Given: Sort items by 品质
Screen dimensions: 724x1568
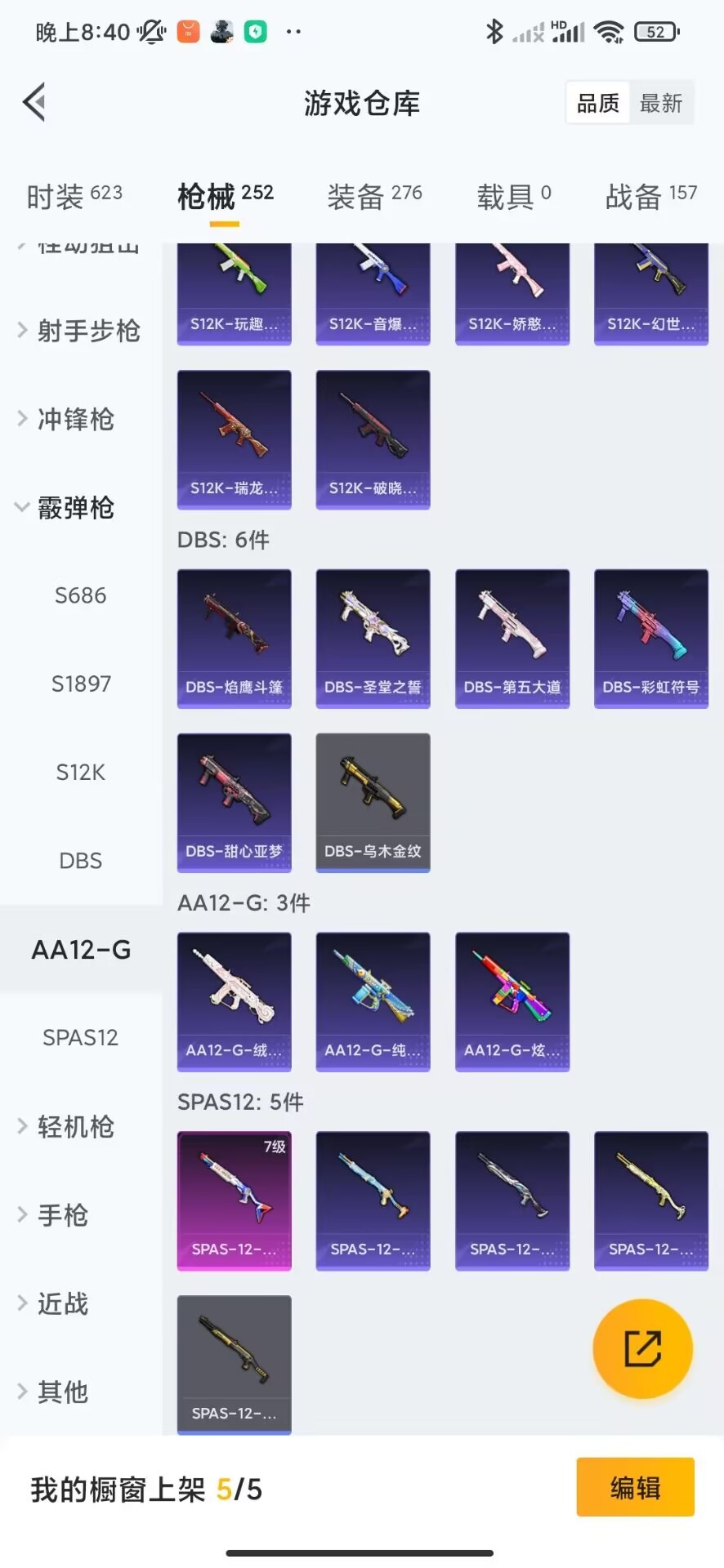Looking at the screenshot, I should (x=598, y=103).
